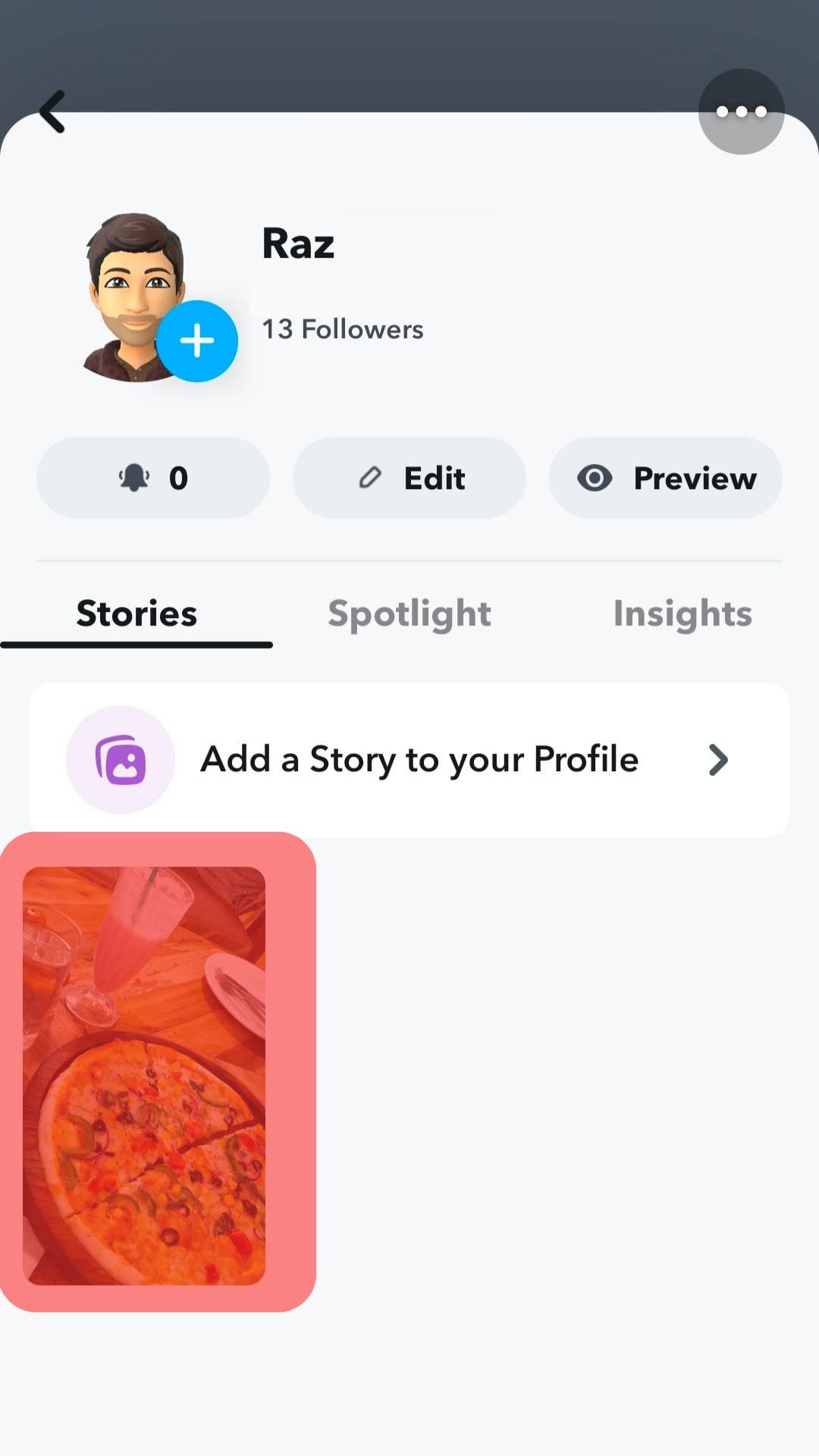This screenshot has width=819, height=1456.
Task: Tap the blue plus icon on the avatar
Action: click(196, 340)
